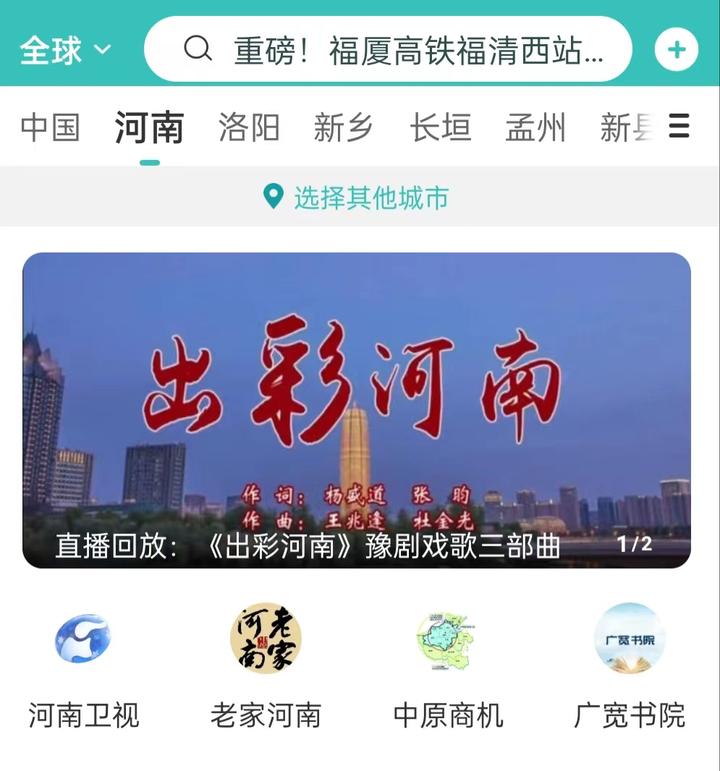Open the 新乡 tab
Screen dimensions: 720x771
point(343,128)
